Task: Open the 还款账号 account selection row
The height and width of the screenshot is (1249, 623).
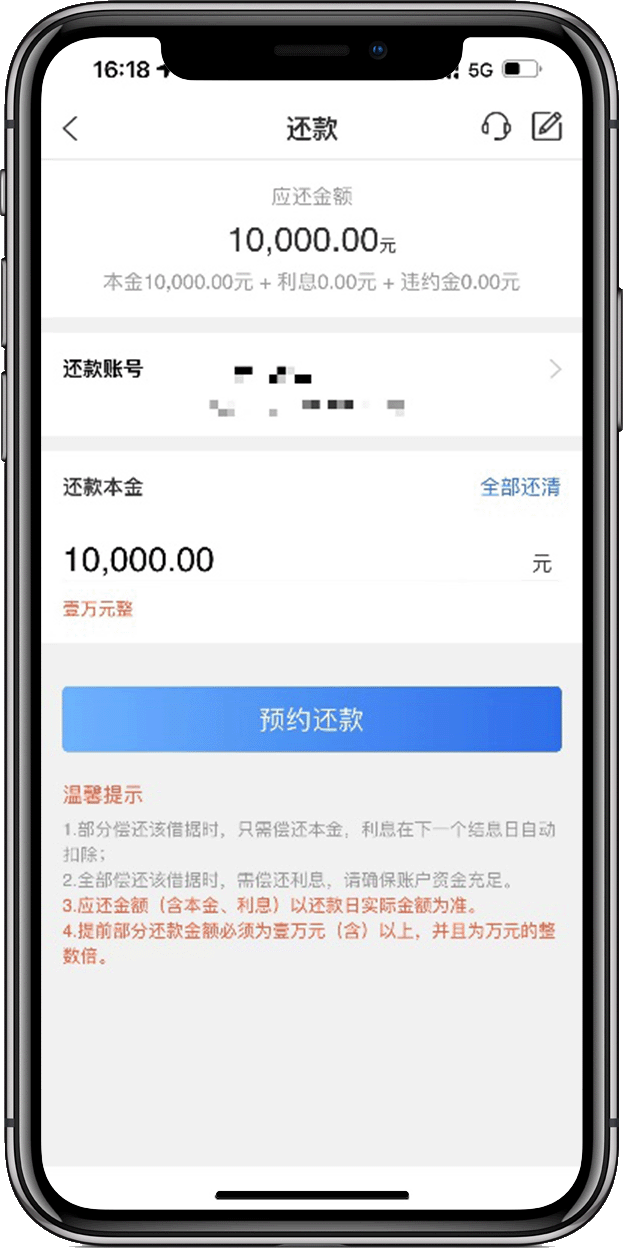Action: point(311,385)
